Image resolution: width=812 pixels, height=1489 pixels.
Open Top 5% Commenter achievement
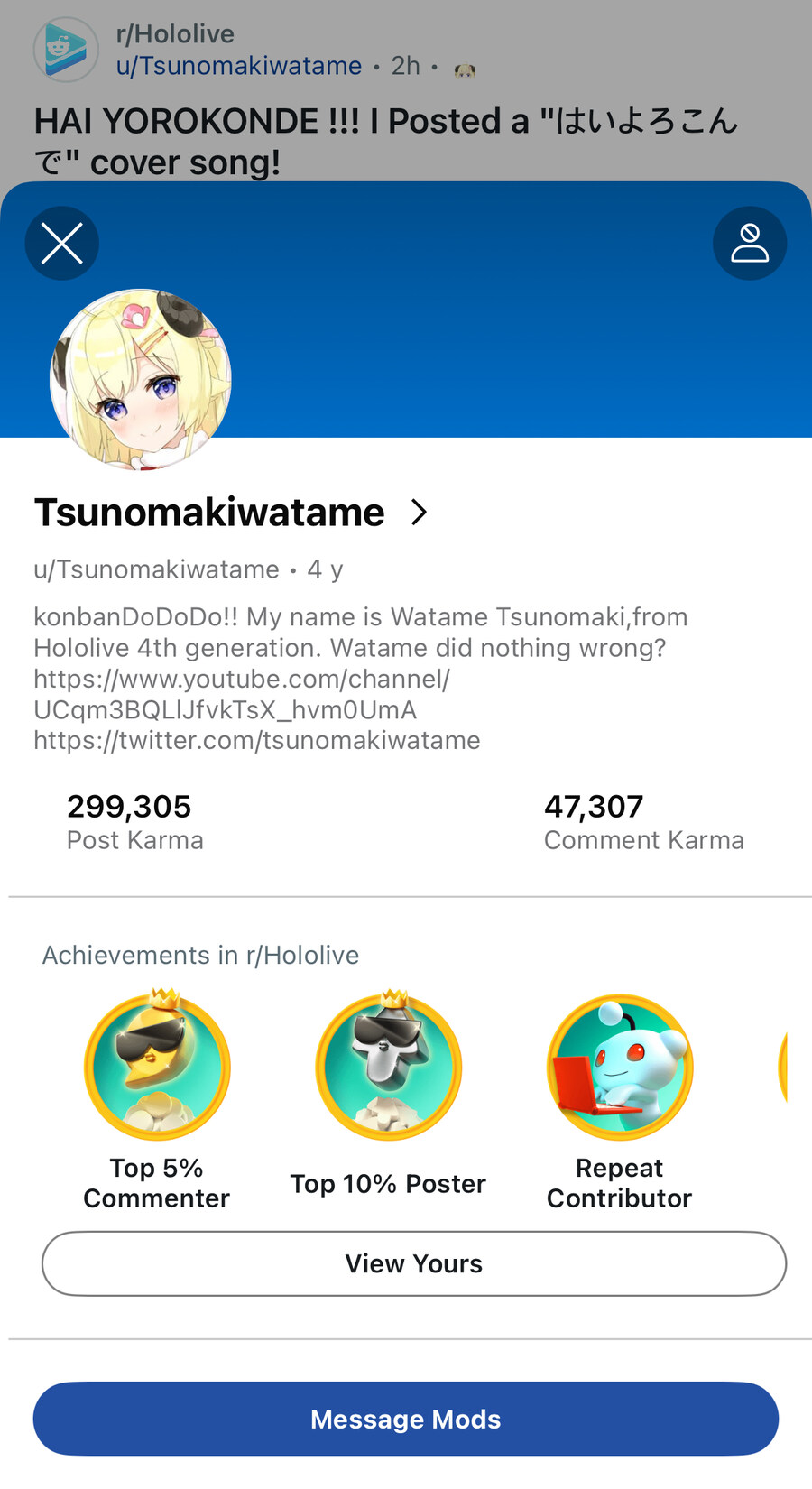coord(157,1068)
